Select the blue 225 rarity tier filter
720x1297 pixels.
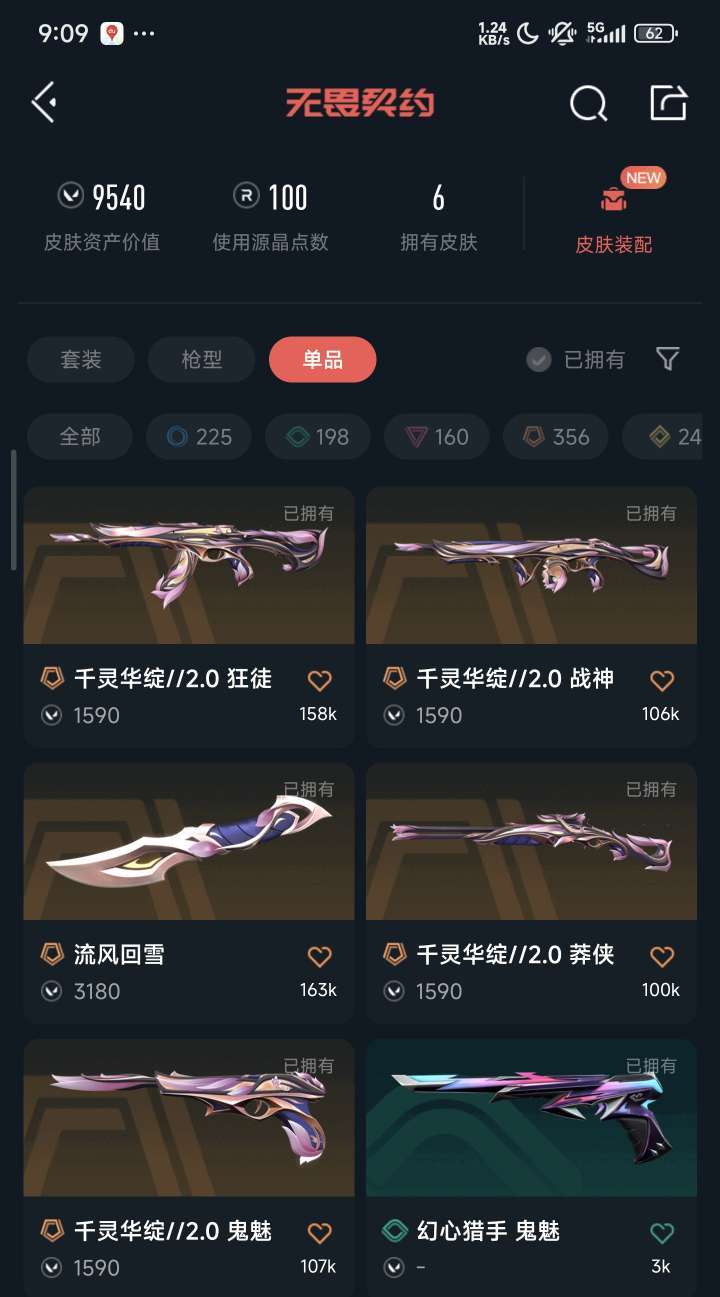[198, 437]
